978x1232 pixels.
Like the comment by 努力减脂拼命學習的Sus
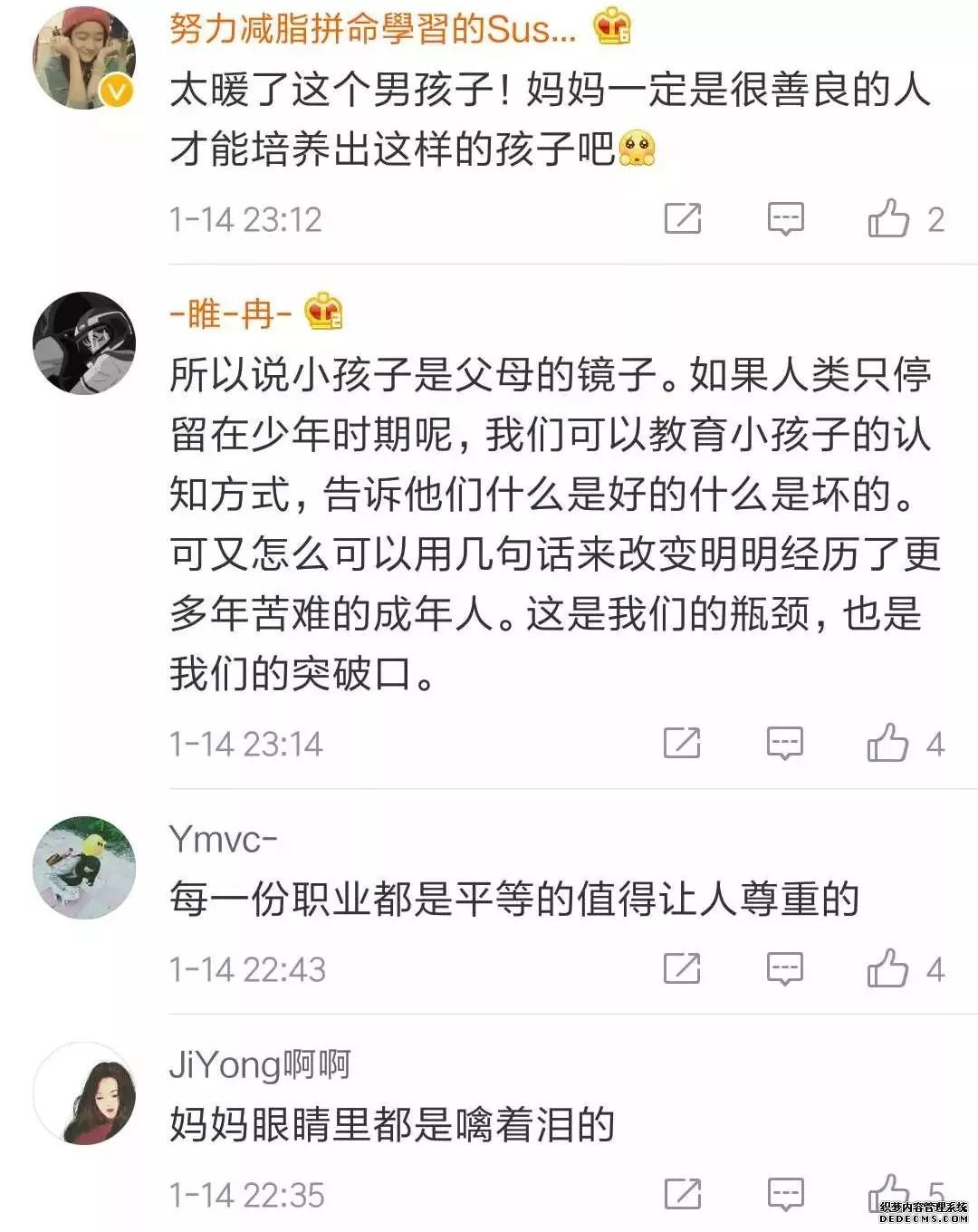click(888, 218)
